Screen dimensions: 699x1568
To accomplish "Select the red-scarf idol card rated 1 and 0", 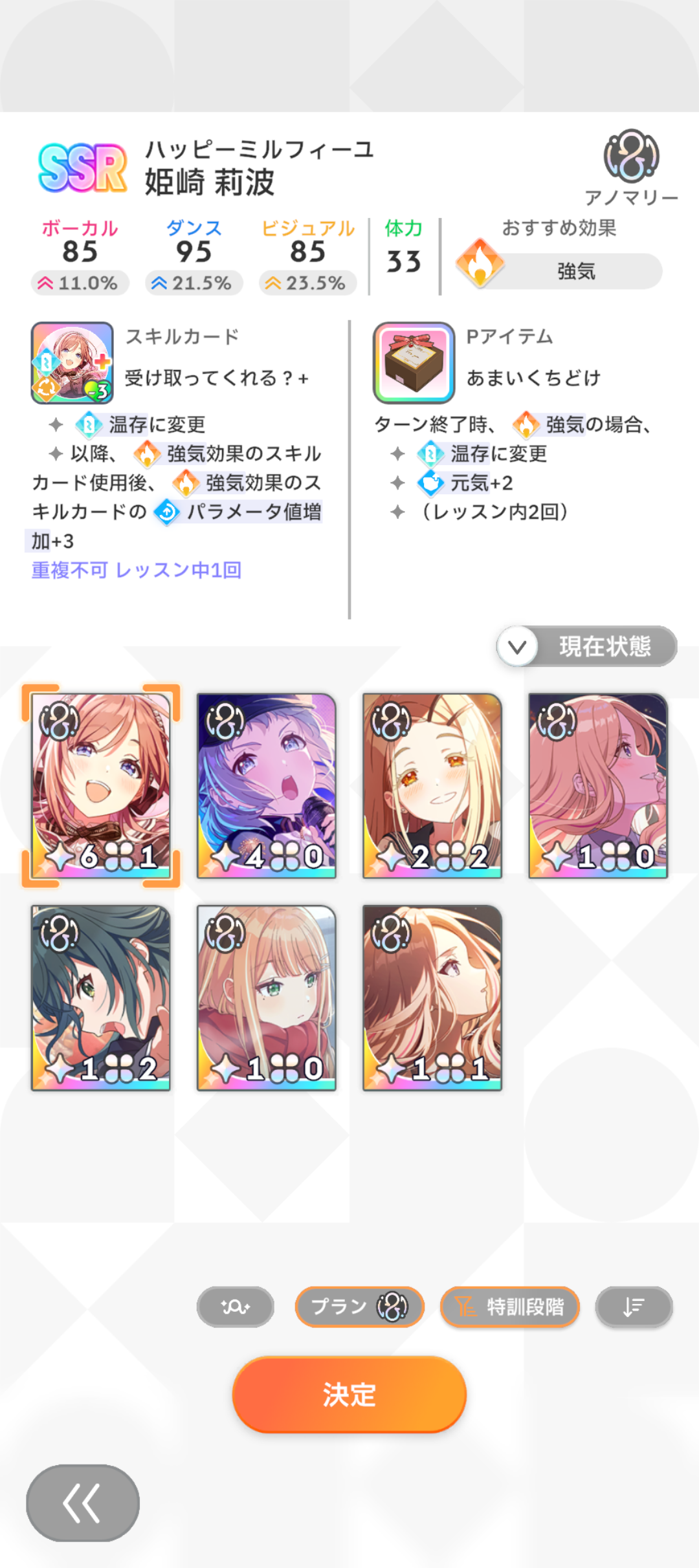I will (x=267, y=998).
